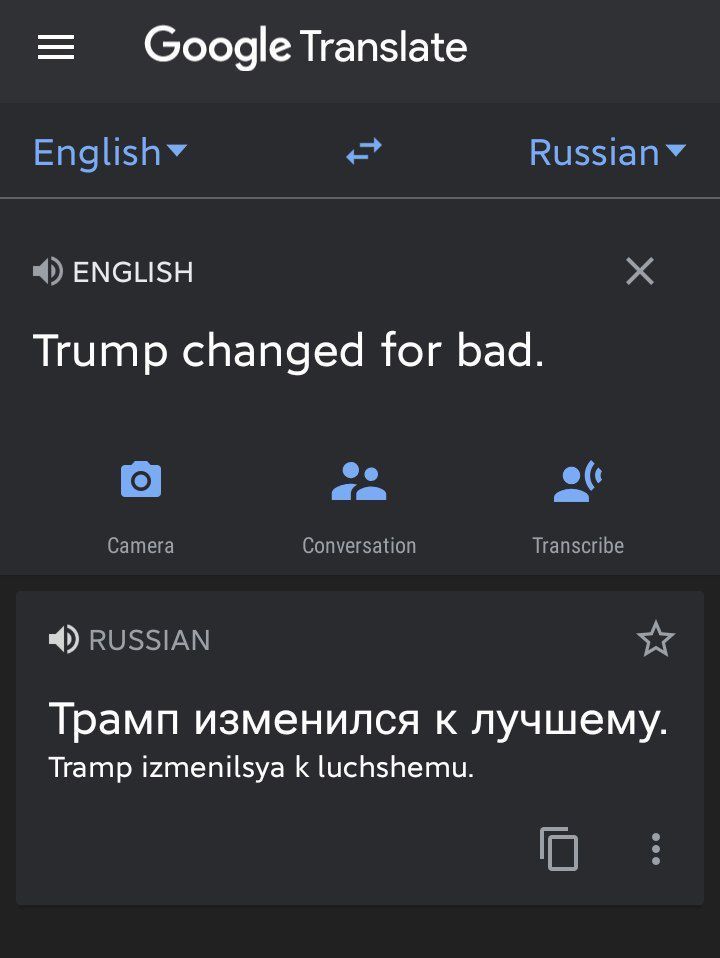The height and width of the screenshot is (958, 720).
Task: Start Conversation mode
Action: [x=359, y=500]
